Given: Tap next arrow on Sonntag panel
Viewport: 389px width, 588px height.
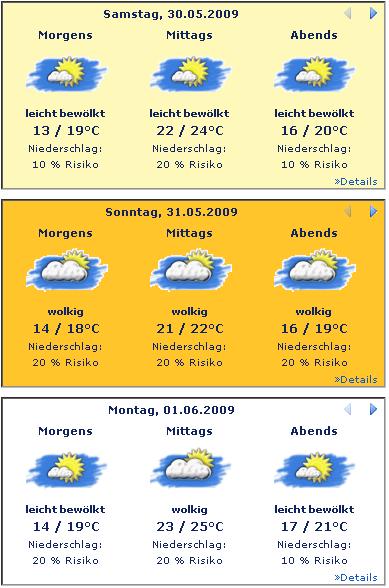Looking at the screenshot, I should pos(373,212).
